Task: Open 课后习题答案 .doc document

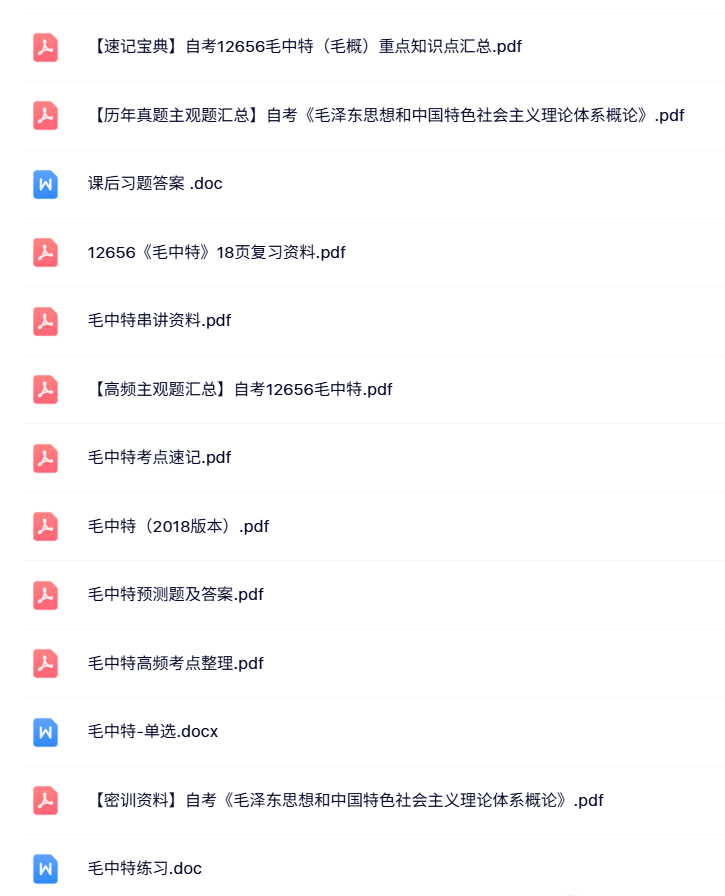Action: click(155, 183)
